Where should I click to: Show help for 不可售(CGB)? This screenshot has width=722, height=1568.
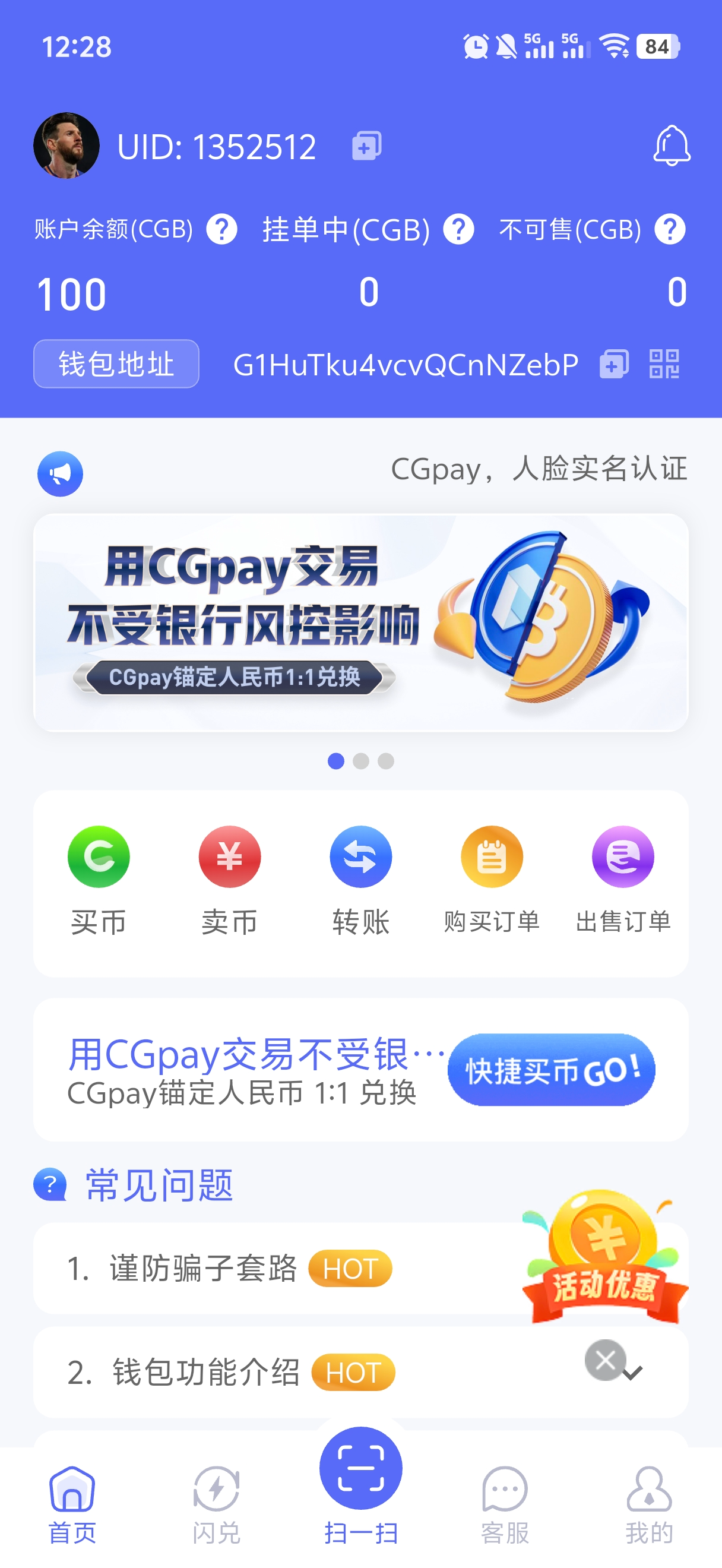tap(670, 229)
